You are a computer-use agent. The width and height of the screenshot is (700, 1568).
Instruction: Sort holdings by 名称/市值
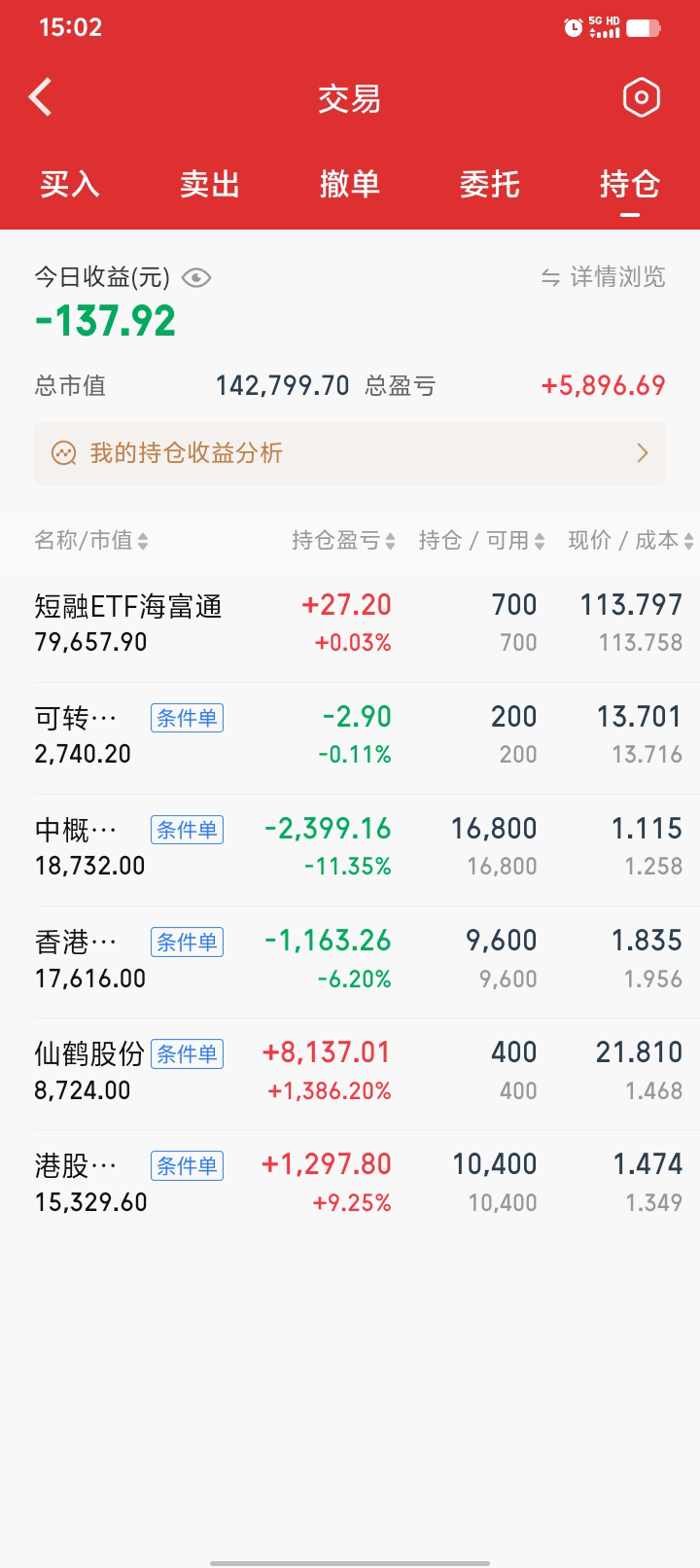pos(91,541)
